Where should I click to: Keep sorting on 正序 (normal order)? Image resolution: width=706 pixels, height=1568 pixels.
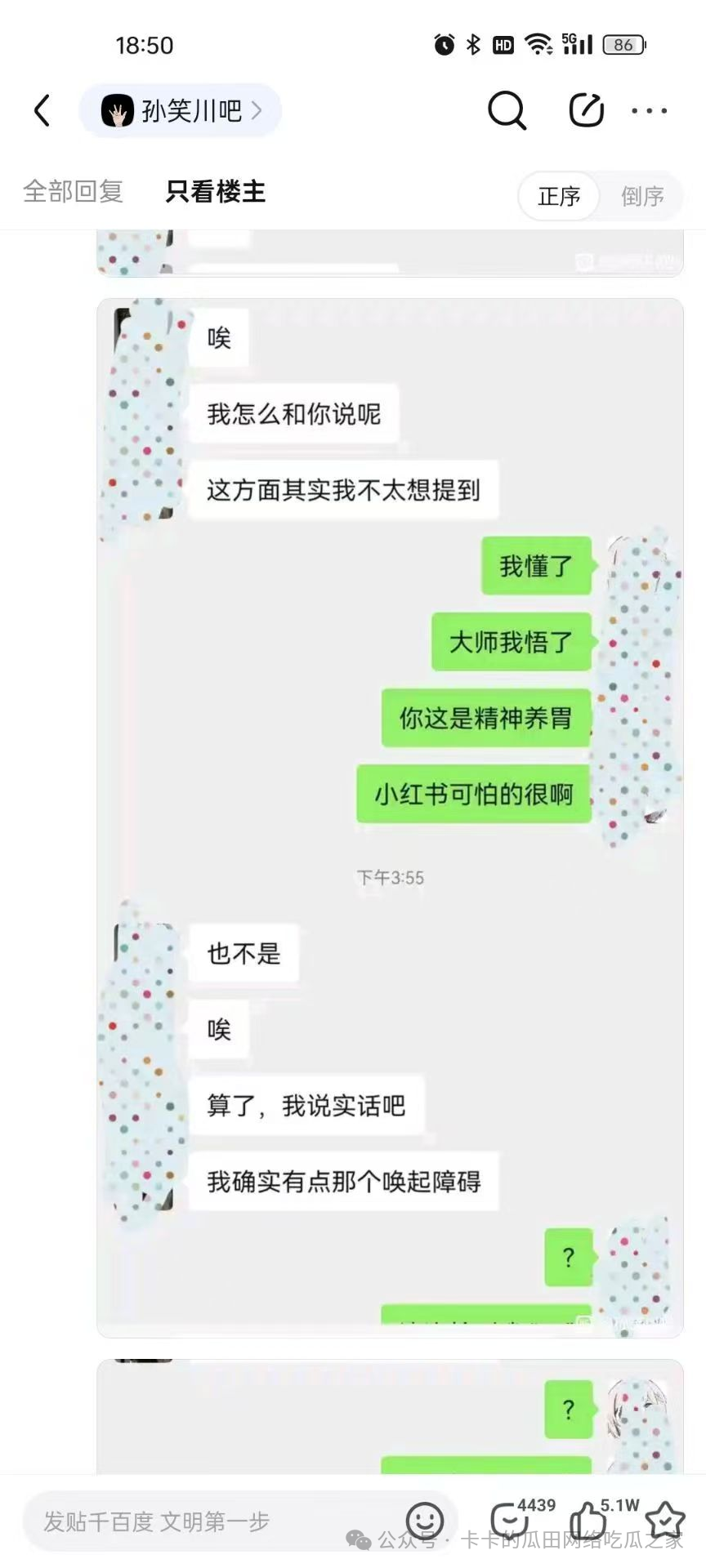(x=558, y=196)
